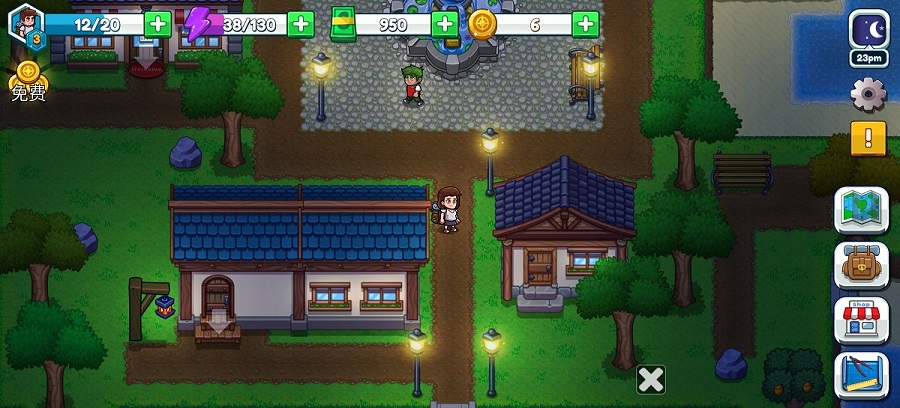This screenshot has height=408, width=900.
Task: Add more health with the plus button
Action: 158,23
